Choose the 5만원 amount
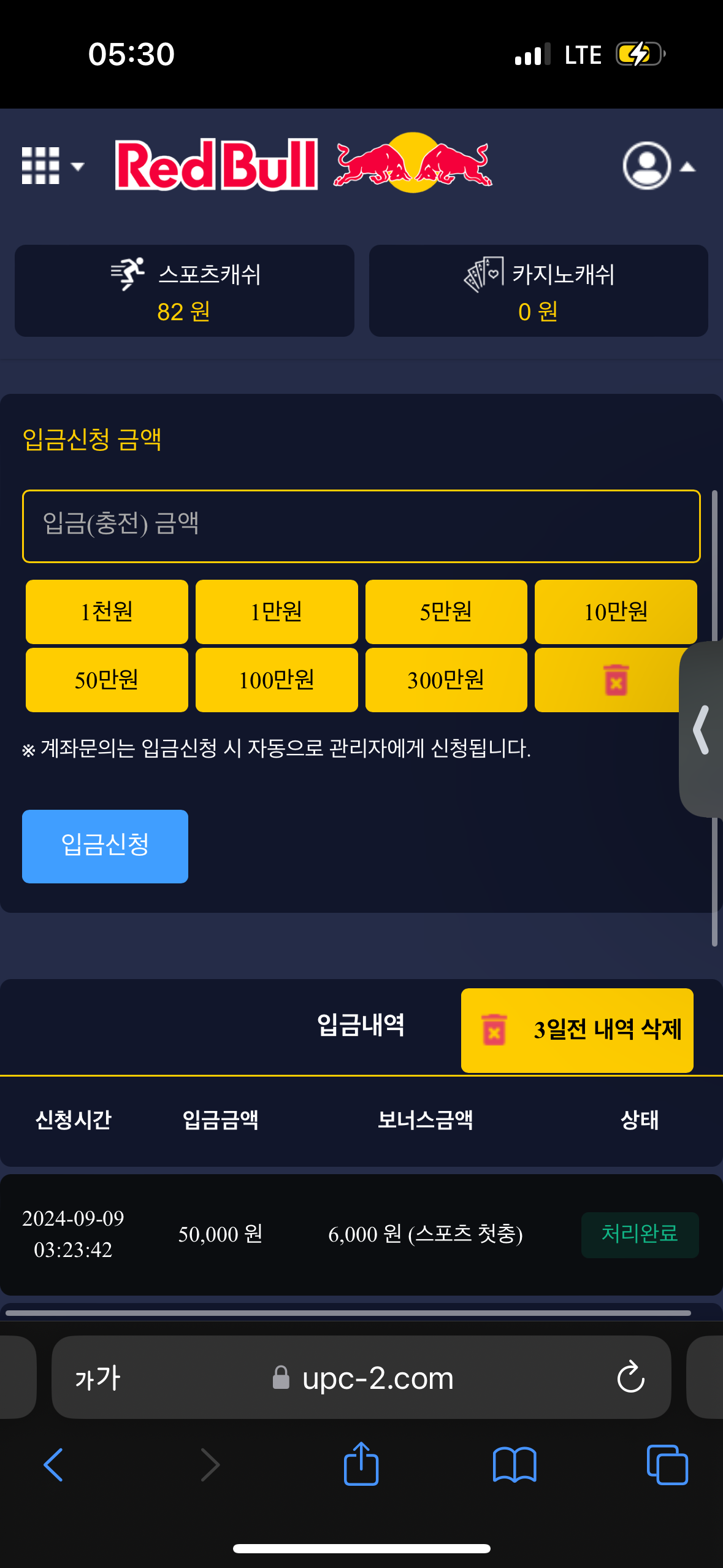 (446, 612)
